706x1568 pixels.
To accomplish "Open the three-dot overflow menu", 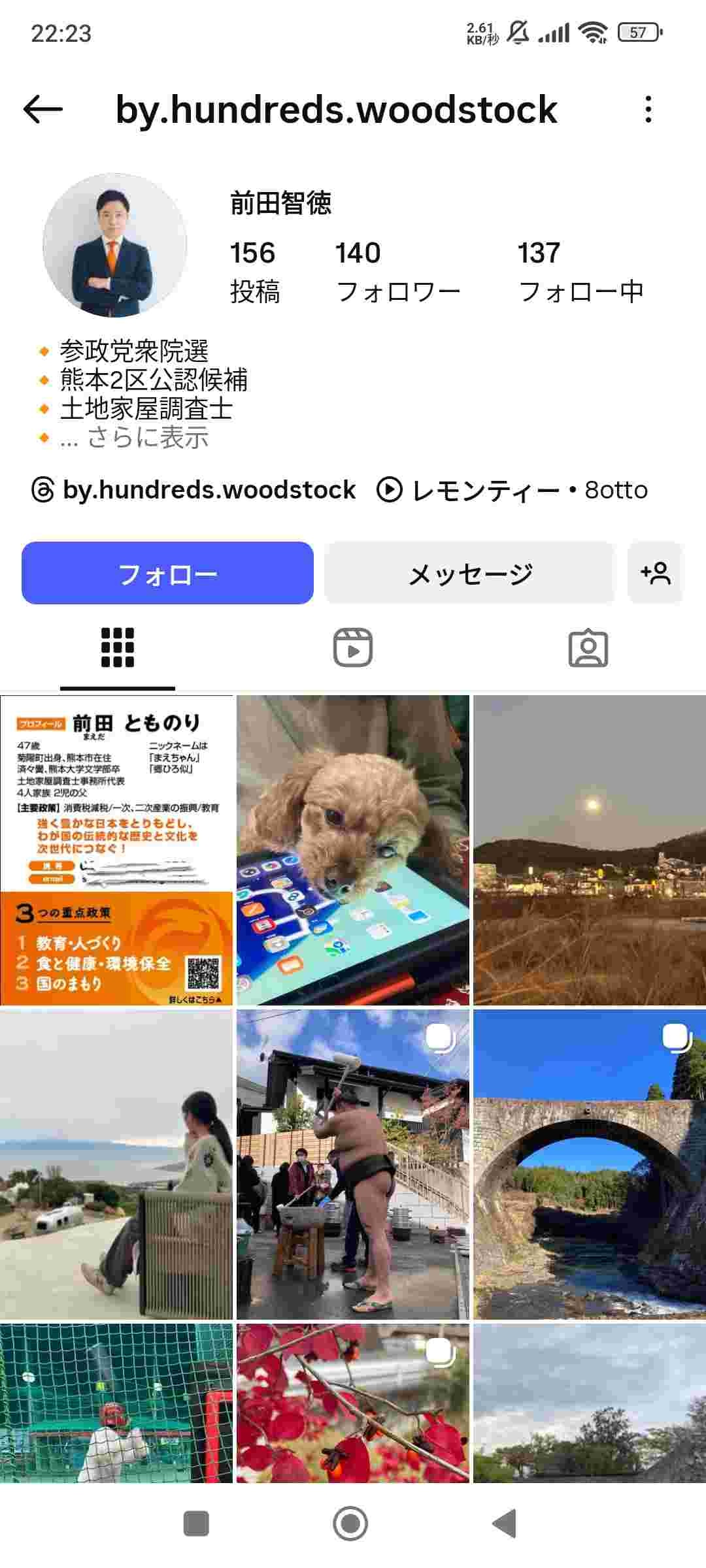I will tap(648, 109).
